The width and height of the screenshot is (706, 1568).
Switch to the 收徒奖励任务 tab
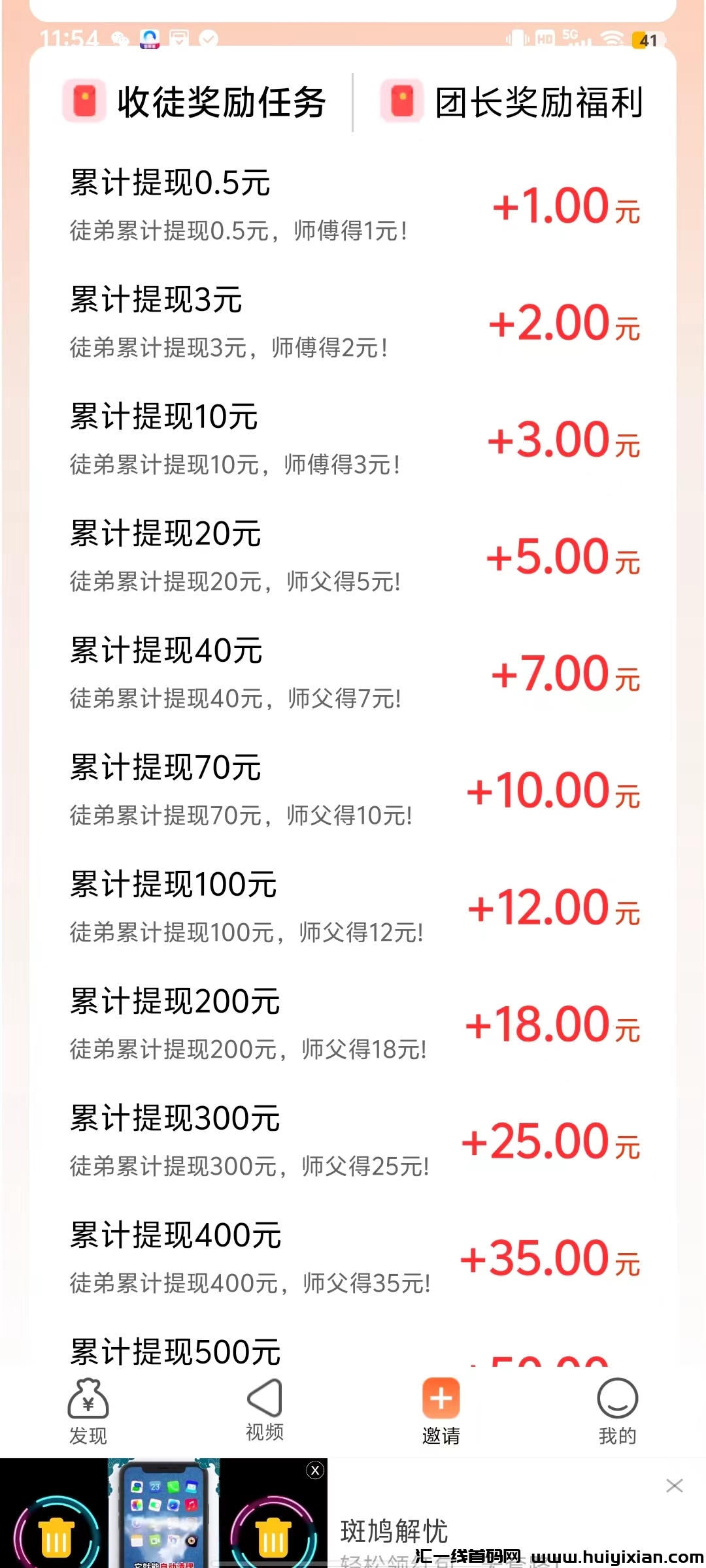coord(195,103)
